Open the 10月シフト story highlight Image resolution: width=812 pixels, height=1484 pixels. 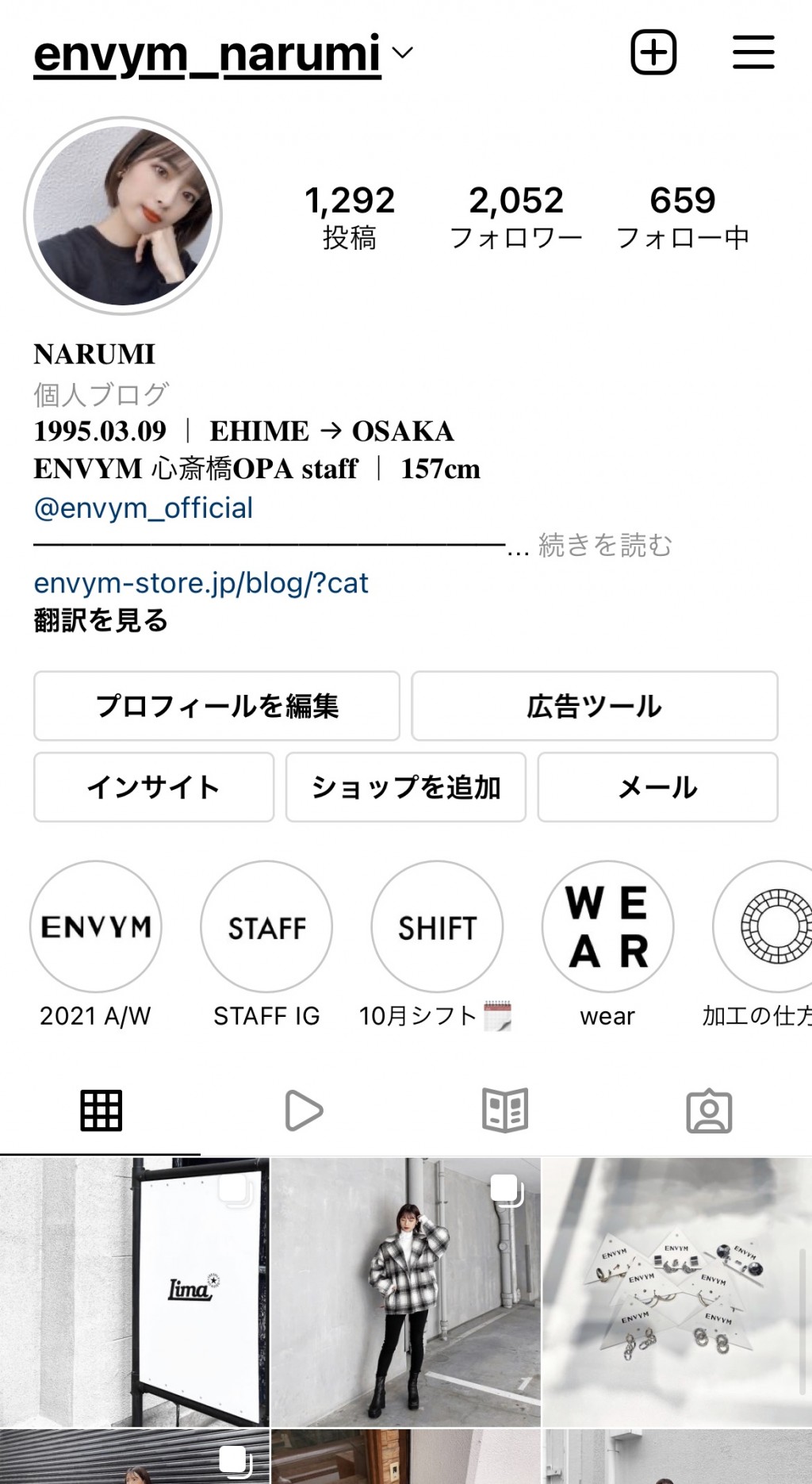437,926
